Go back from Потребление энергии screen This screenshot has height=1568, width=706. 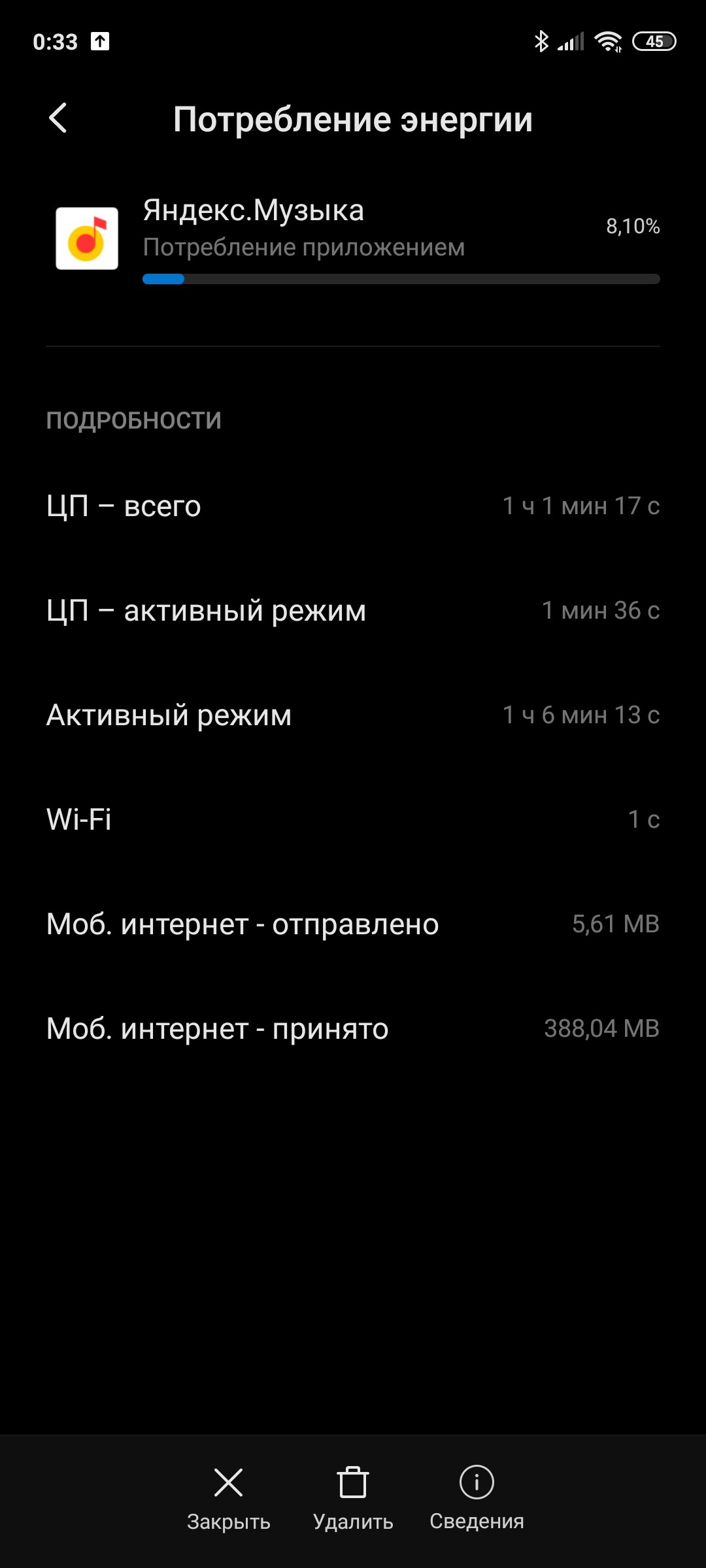(x=58, y=118)
